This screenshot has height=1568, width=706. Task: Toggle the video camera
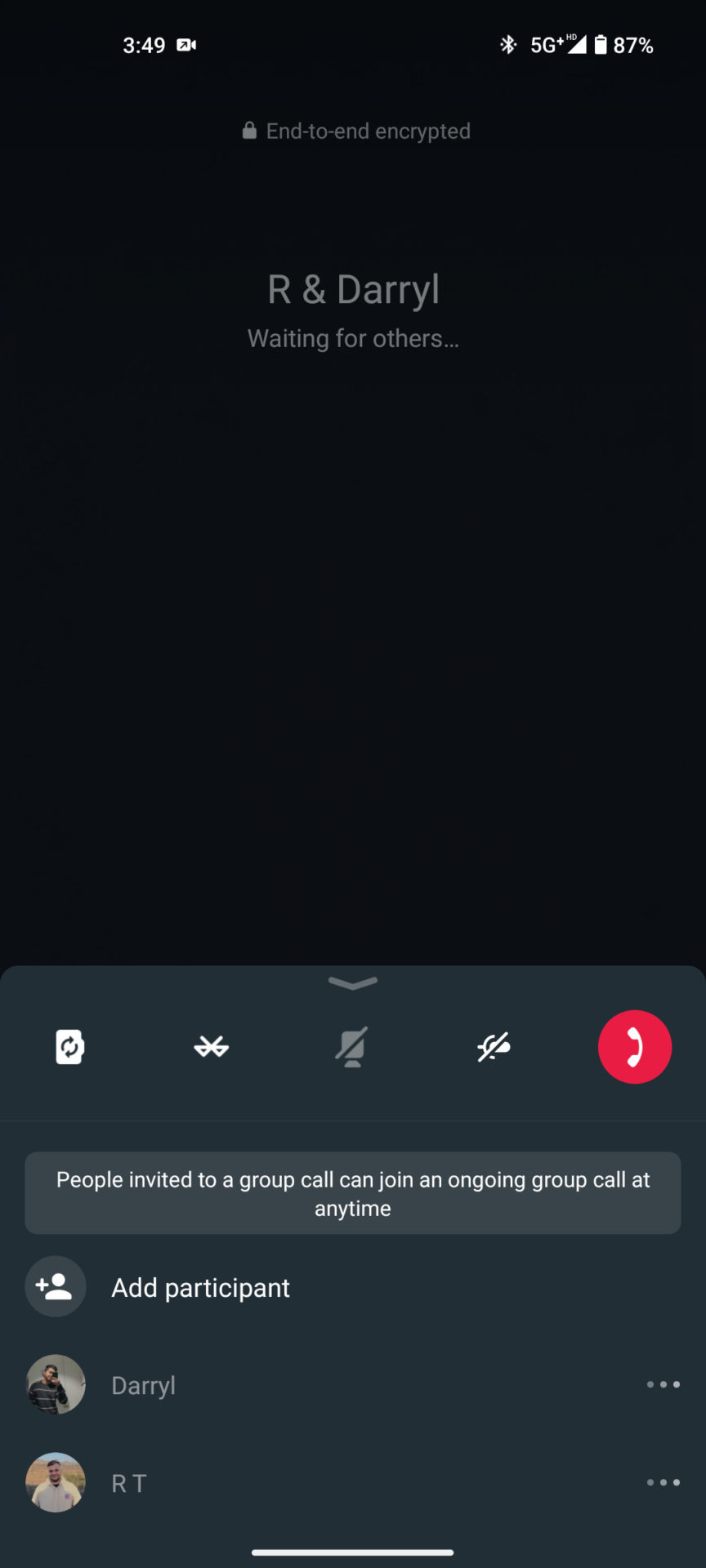click(x=352, y=1047)
